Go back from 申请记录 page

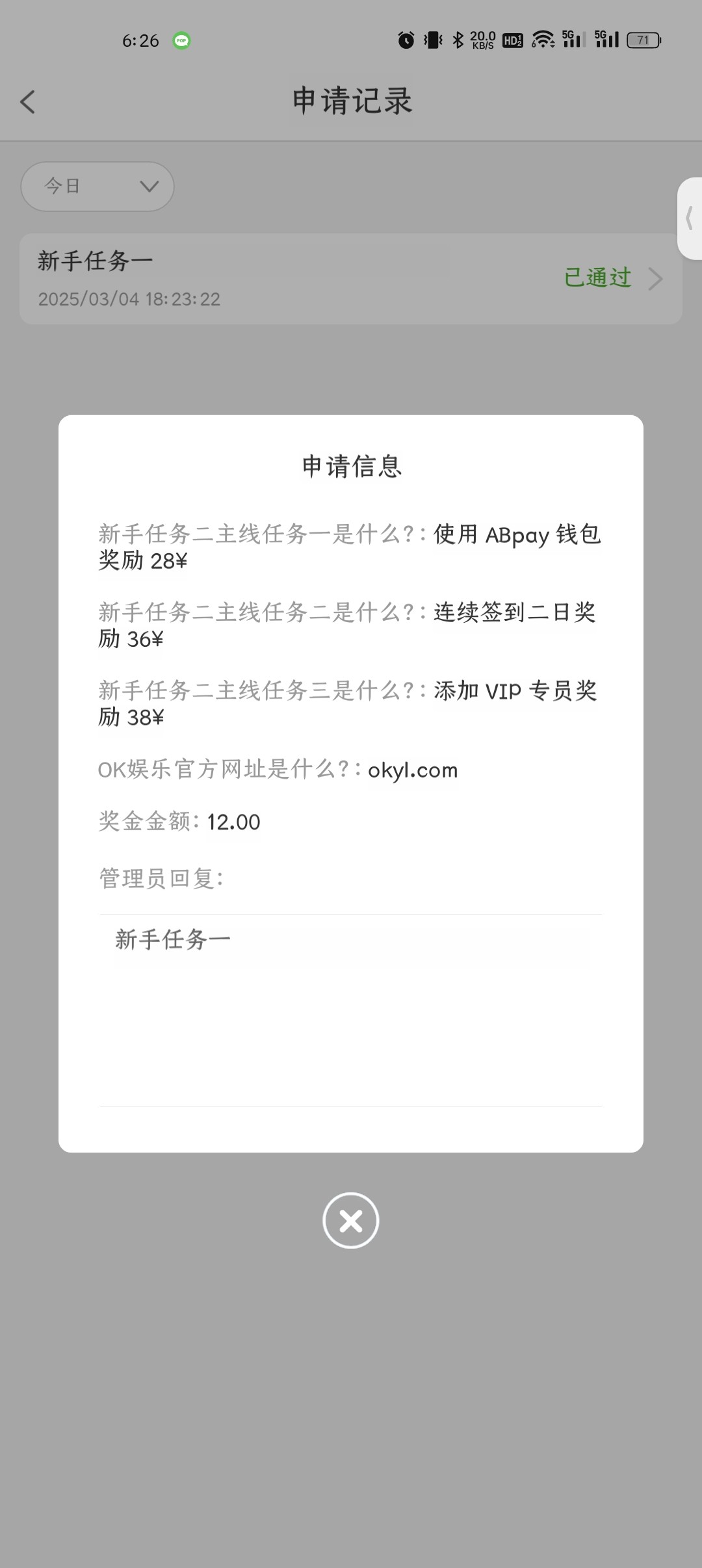coord(27,102)
